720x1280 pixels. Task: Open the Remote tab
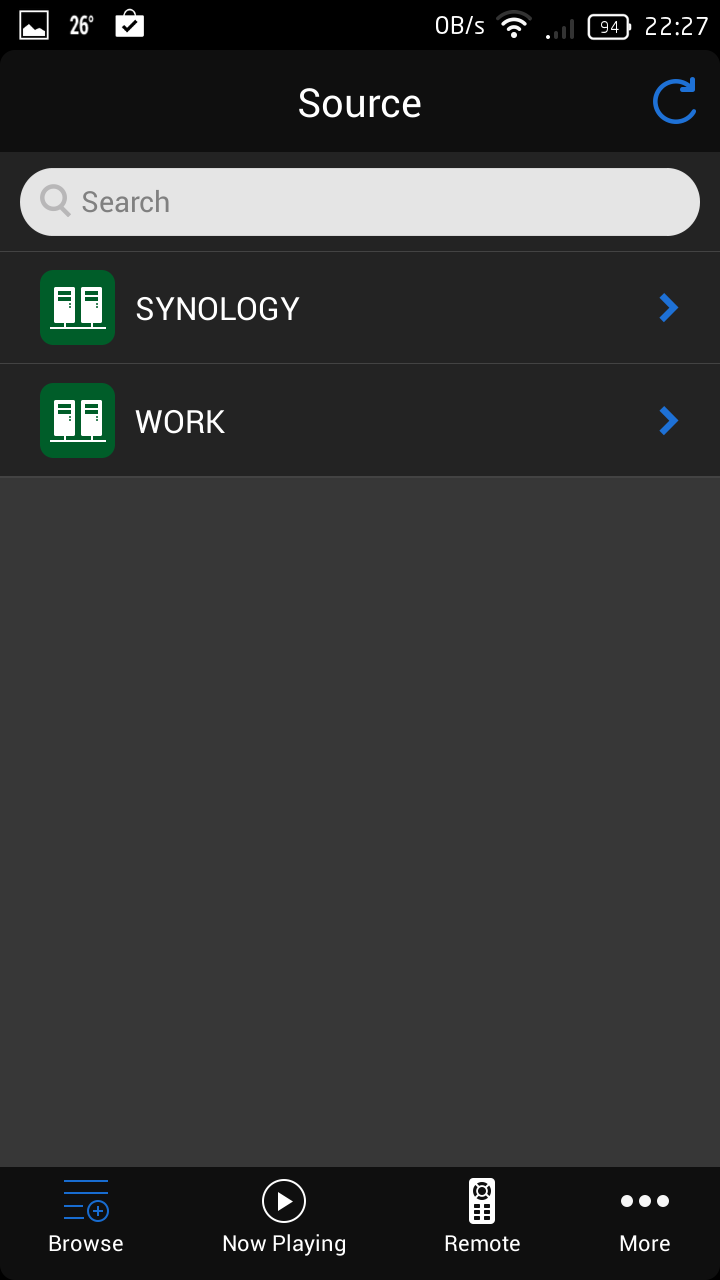(x=482, y=1217)
